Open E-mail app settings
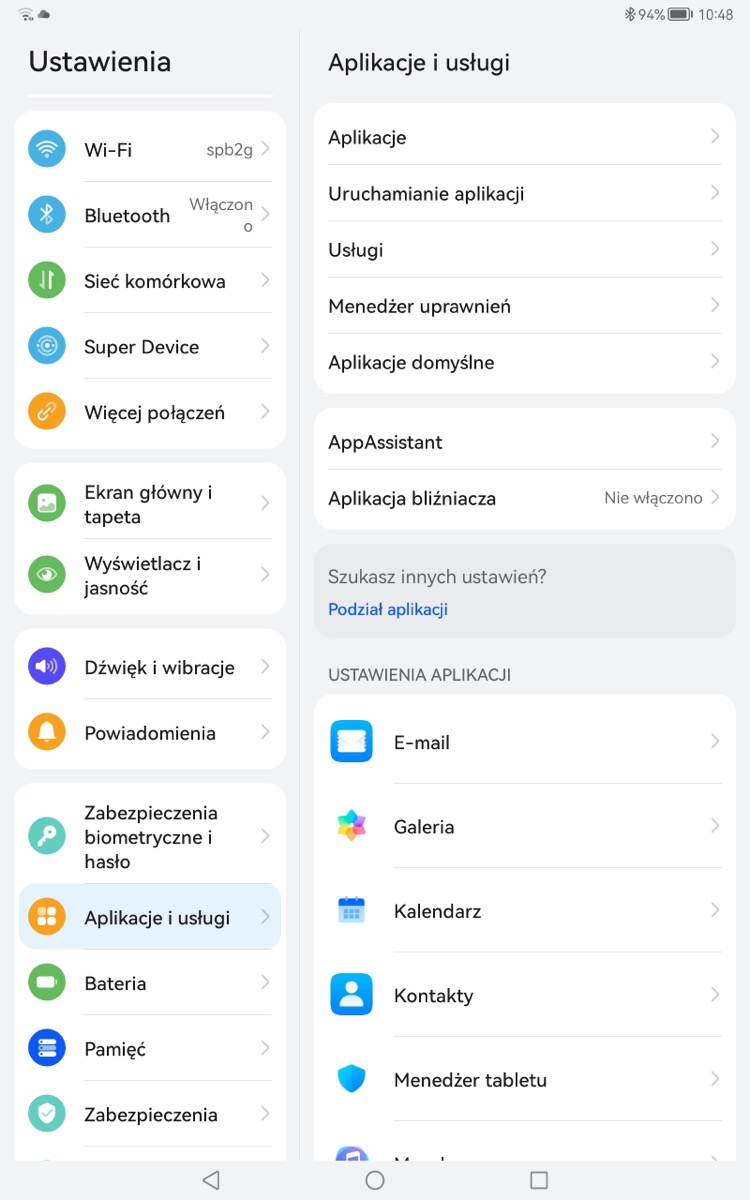Viewport: 750px width, 1200px height. tap(525, 742)
